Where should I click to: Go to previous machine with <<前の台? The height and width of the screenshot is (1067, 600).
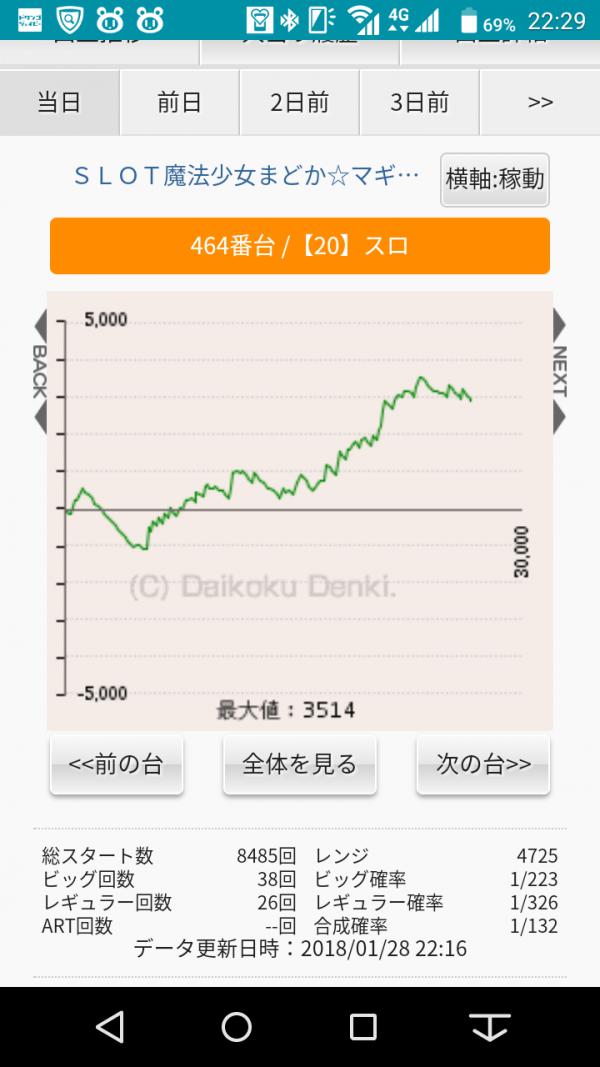116,764
